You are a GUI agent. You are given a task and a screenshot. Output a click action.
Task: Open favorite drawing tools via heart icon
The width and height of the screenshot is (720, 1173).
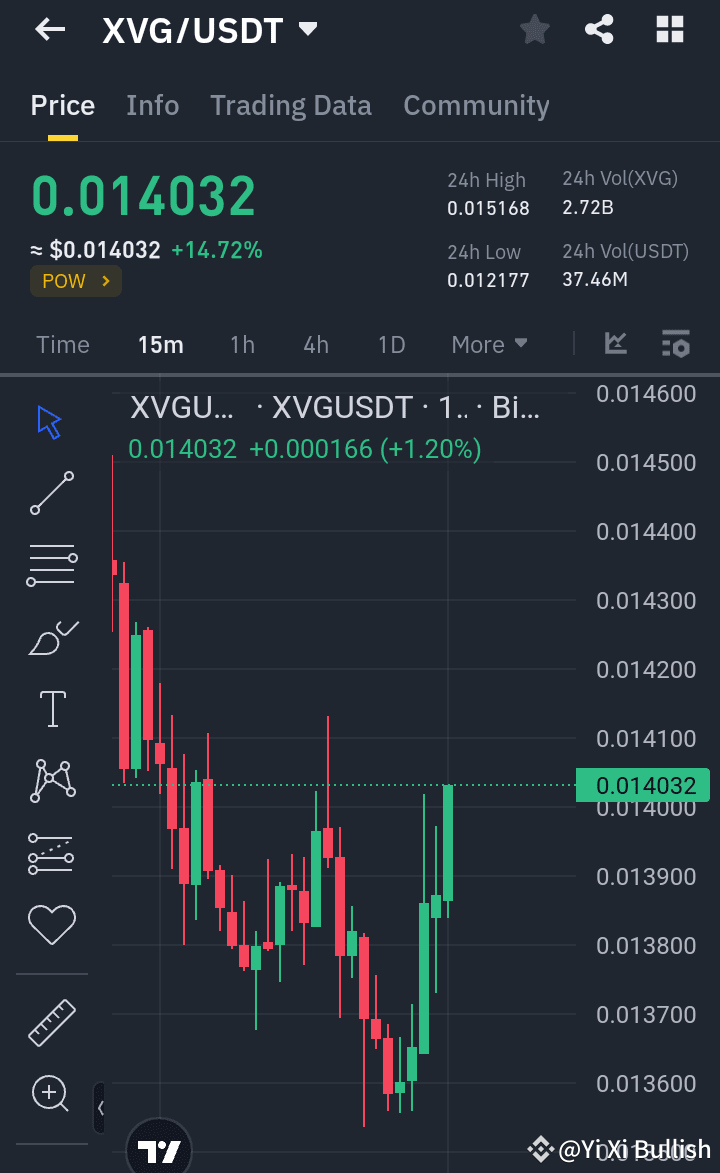pyautogui.click(x=51, y=924)
